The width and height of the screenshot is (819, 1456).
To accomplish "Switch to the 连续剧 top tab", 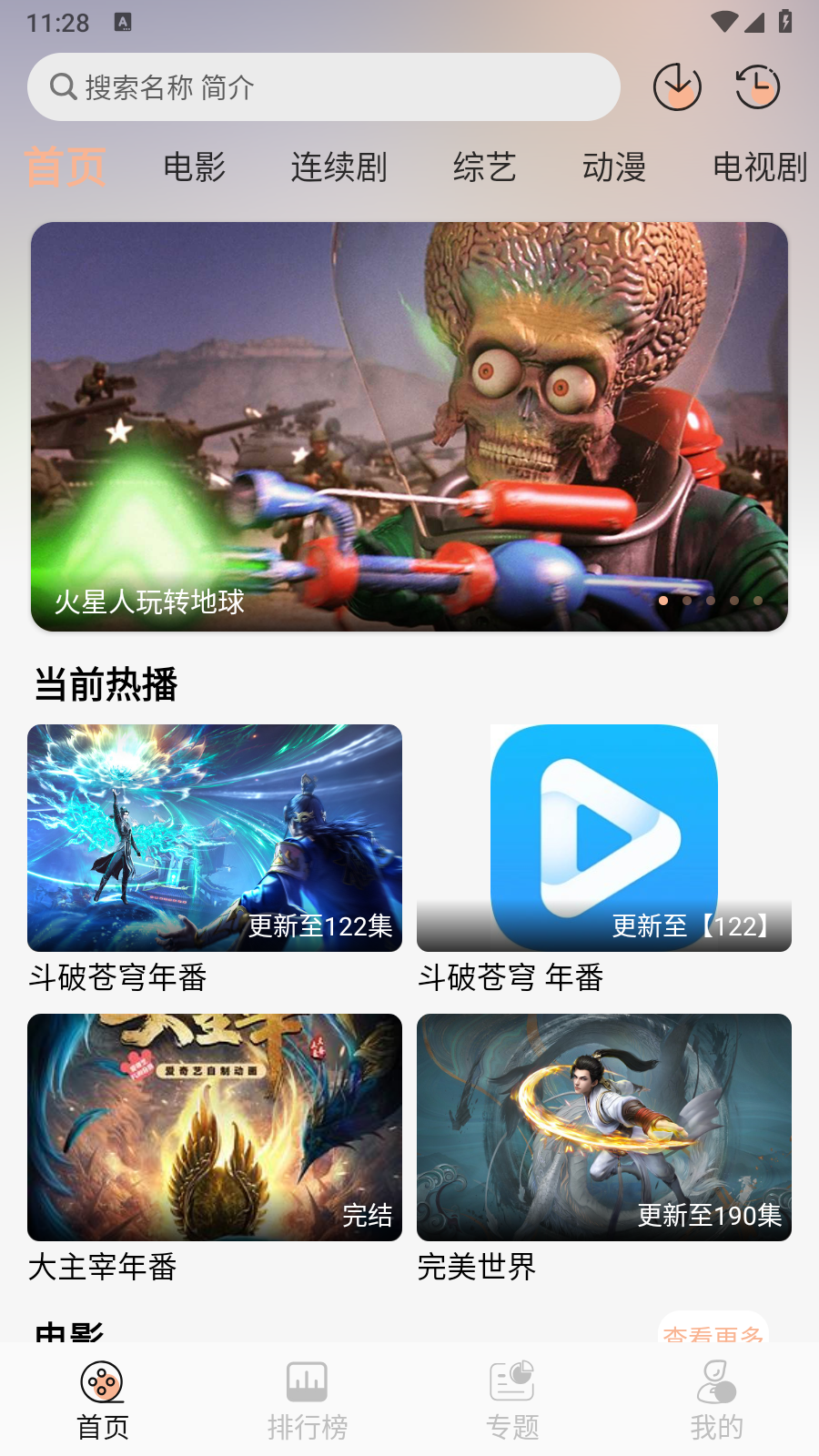I will 339,167.
